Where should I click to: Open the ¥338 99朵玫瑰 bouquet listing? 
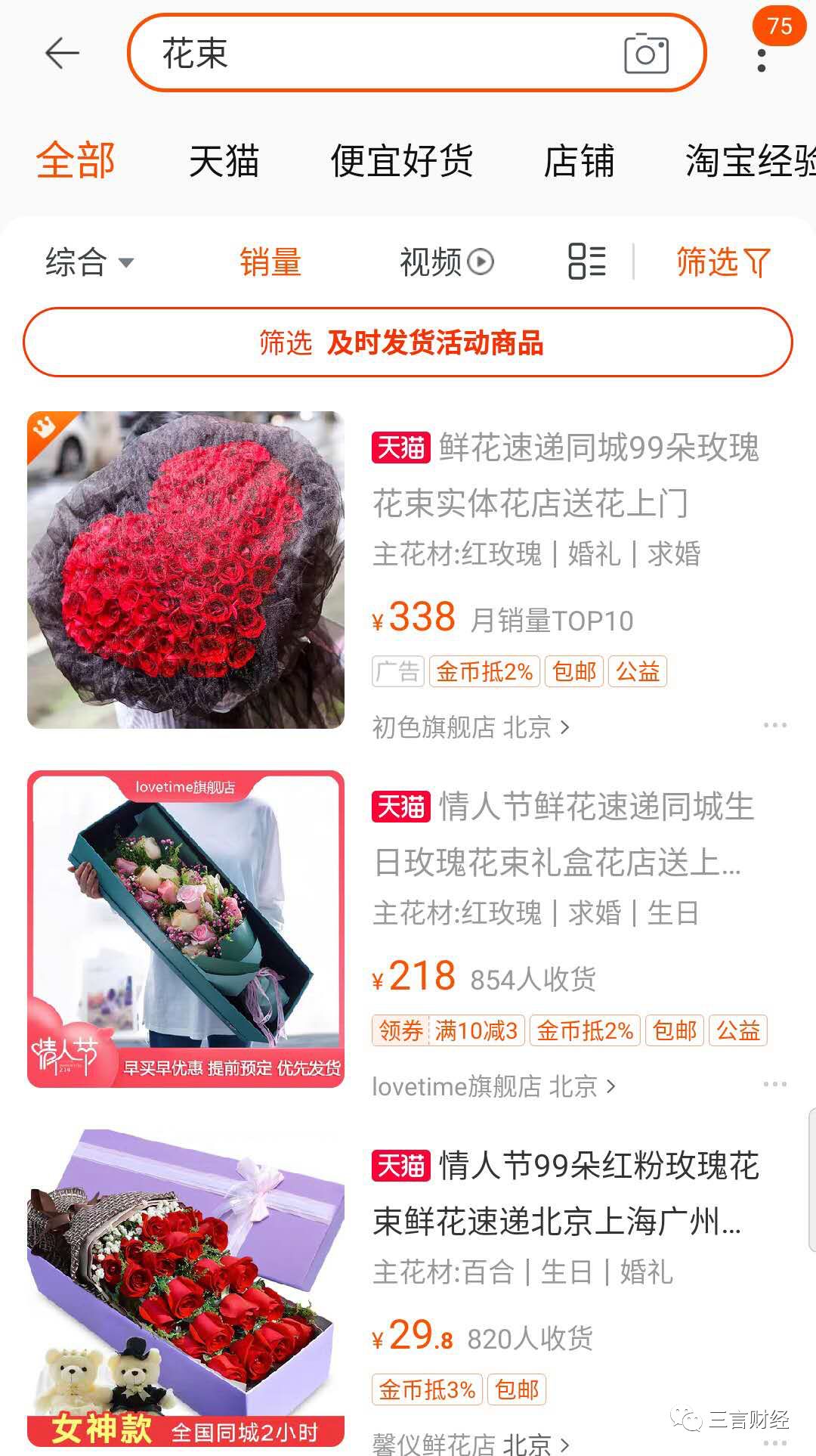pyautogui.click(x=565, y=475)
